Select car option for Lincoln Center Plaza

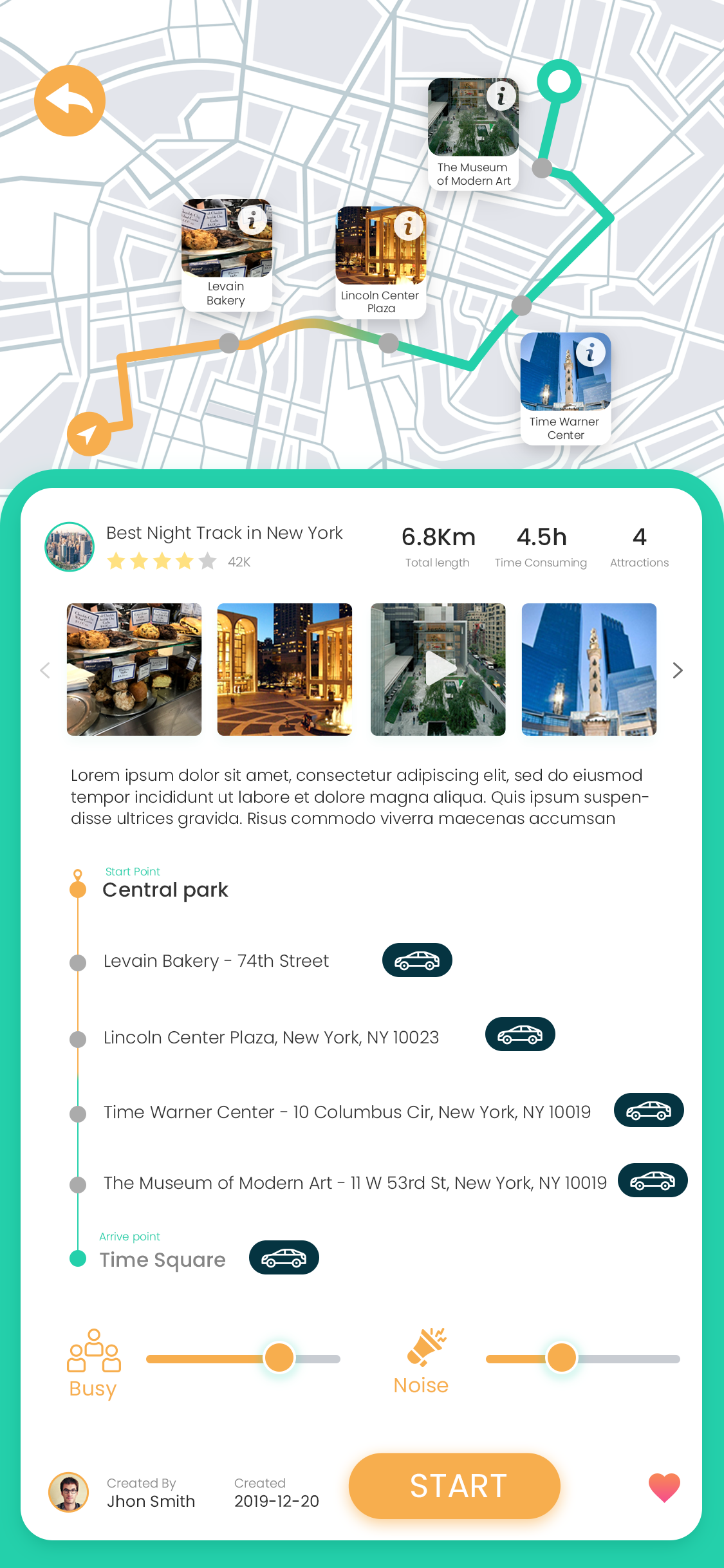(520, 1034)
